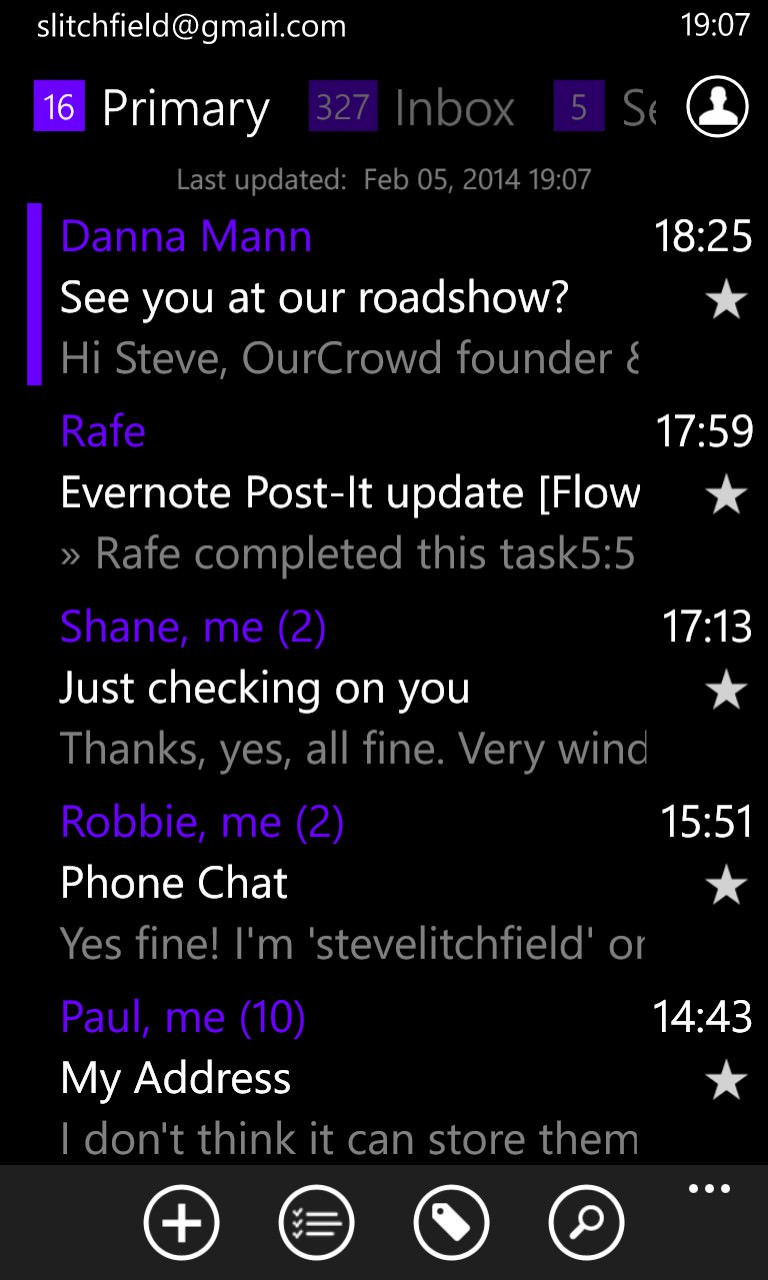Select the Primary tab
The image size is (768, 1280).
151,107
